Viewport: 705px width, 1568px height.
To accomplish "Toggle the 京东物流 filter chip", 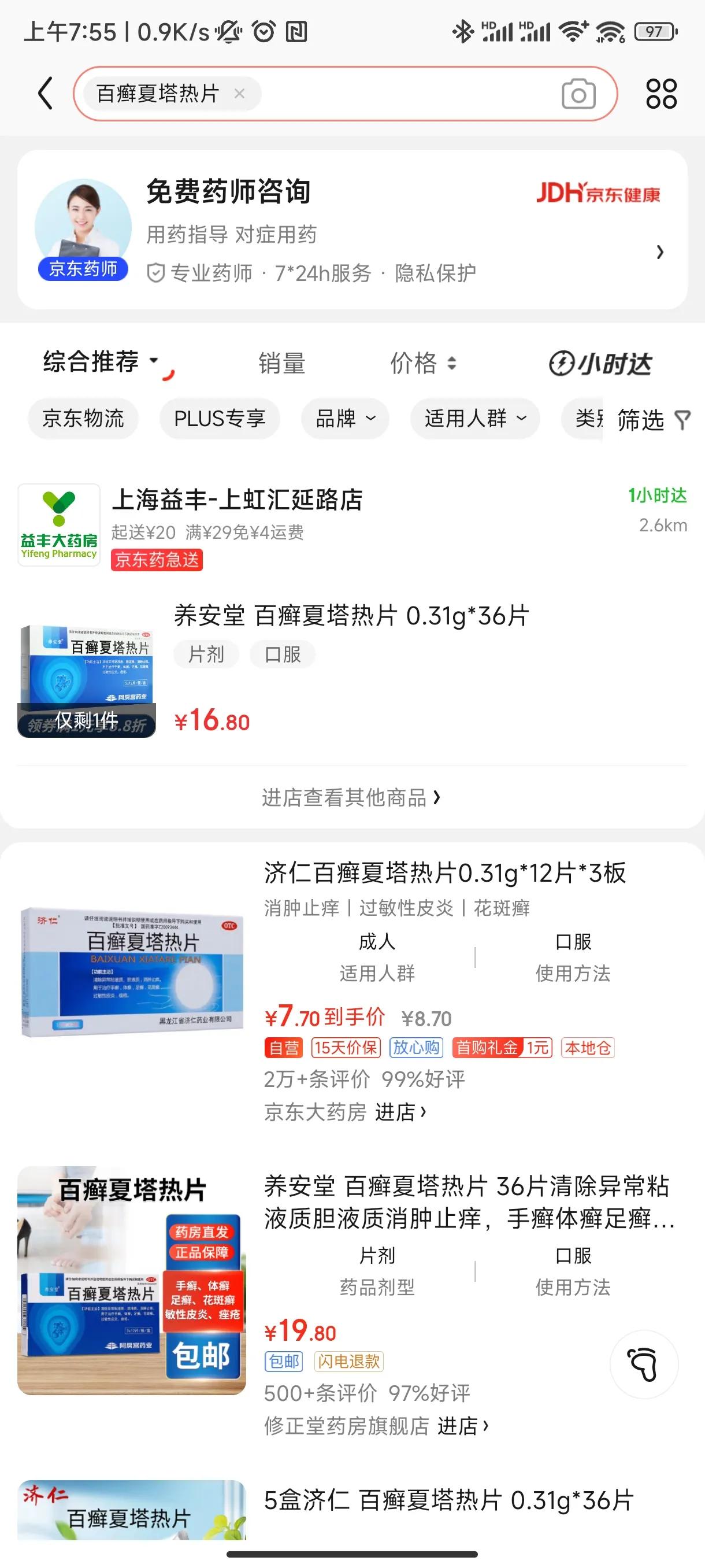I will [83, 419].
